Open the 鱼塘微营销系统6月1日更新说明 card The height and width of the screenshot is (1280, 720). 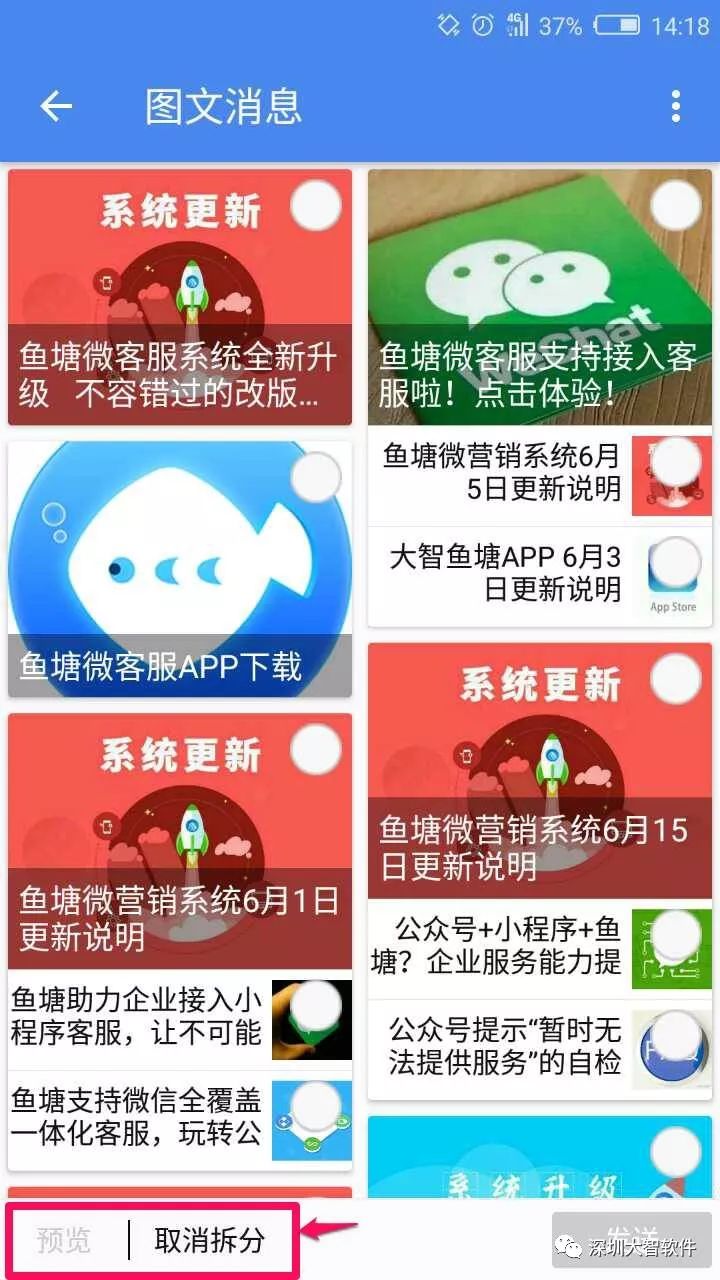point(180,840)
